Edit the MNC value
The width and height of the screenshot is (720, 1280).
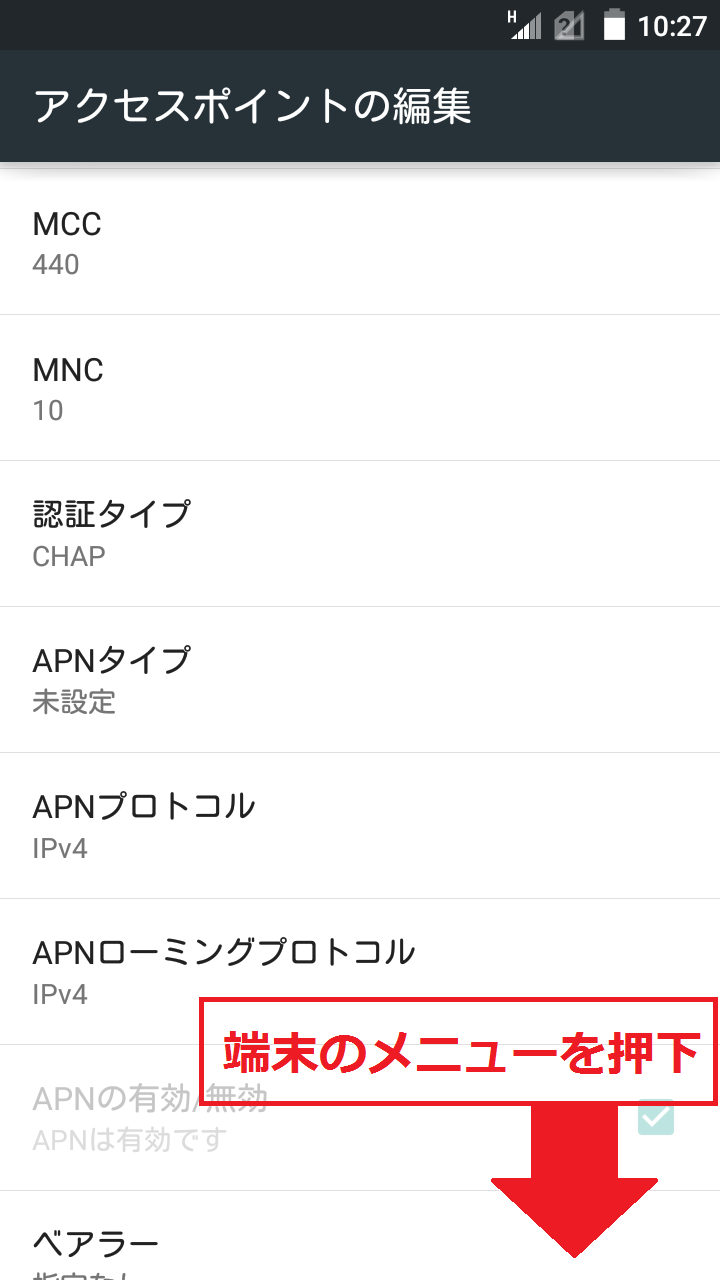click(360, 388)
